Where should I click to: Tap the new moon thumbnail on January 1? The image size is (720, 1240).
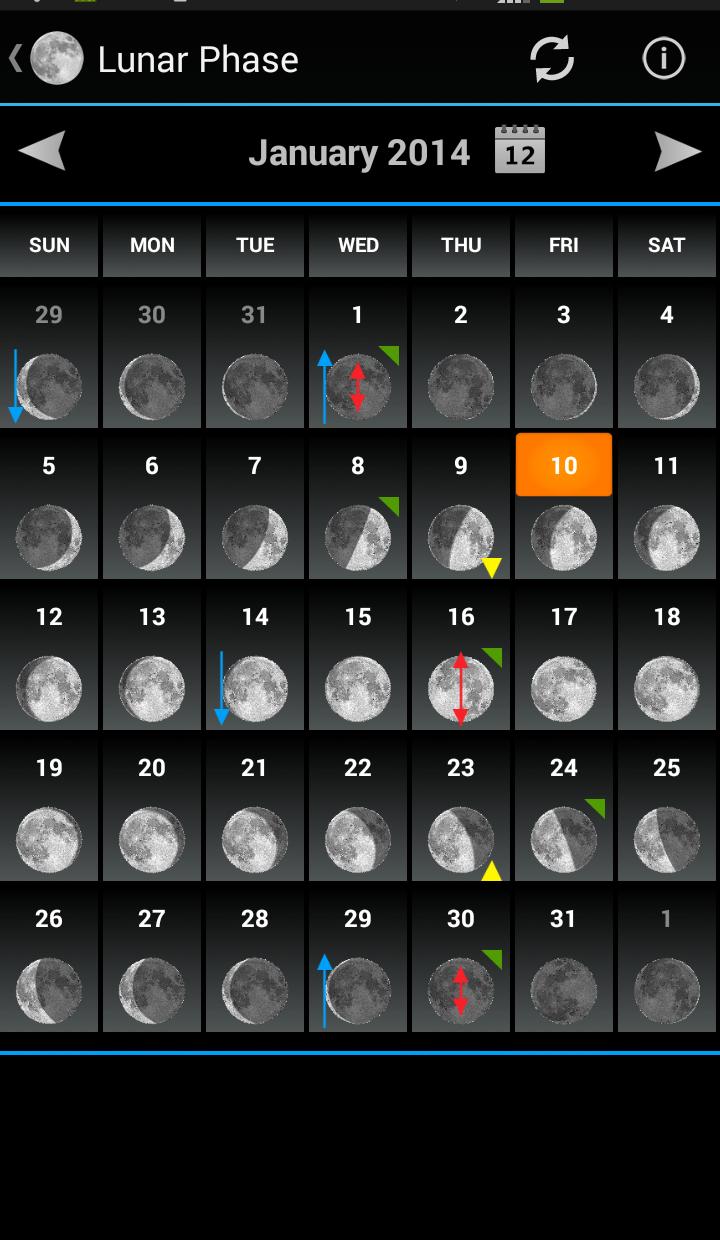pyautogui.click(x=357, y=385)
